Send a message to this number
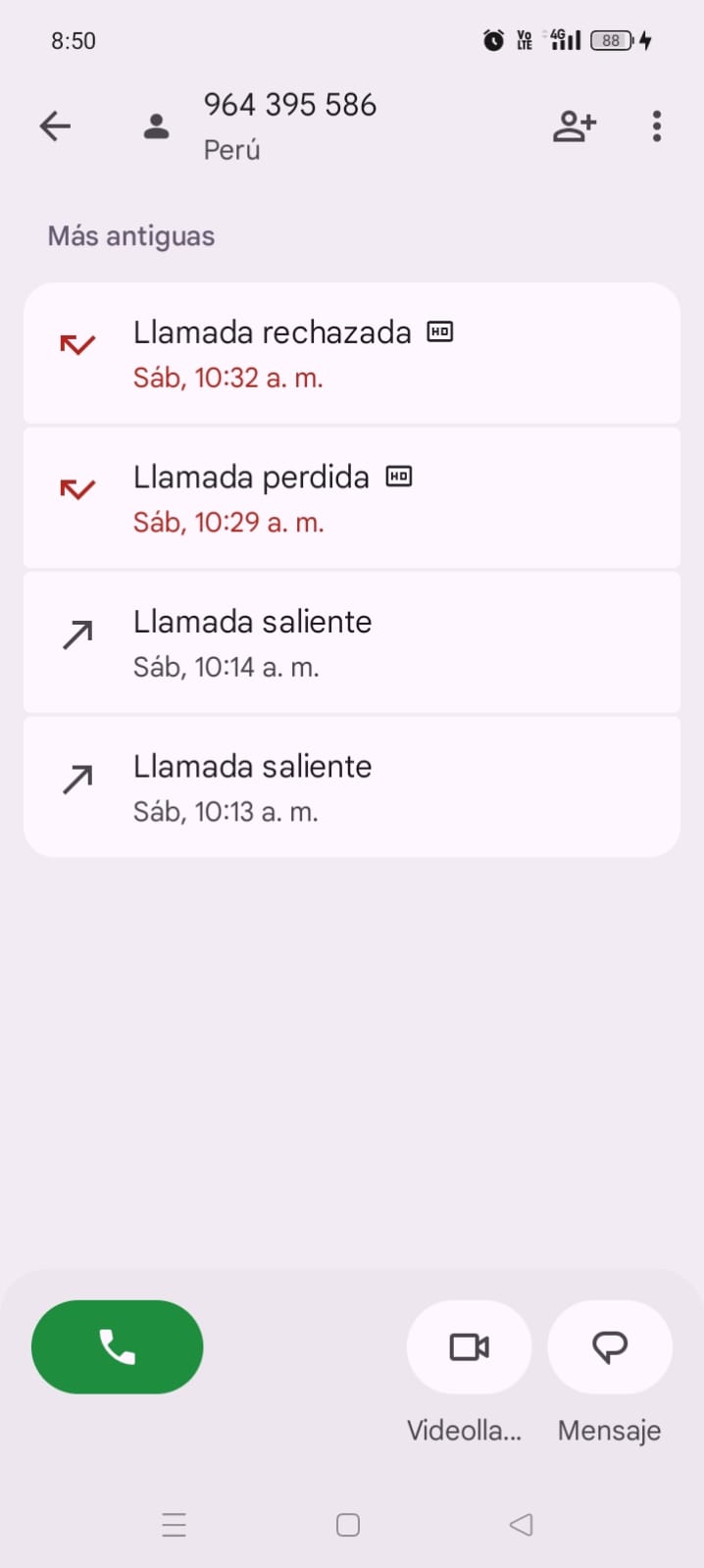The image size is (704, 1568). pyautogui.click(x=610, y=1347)
